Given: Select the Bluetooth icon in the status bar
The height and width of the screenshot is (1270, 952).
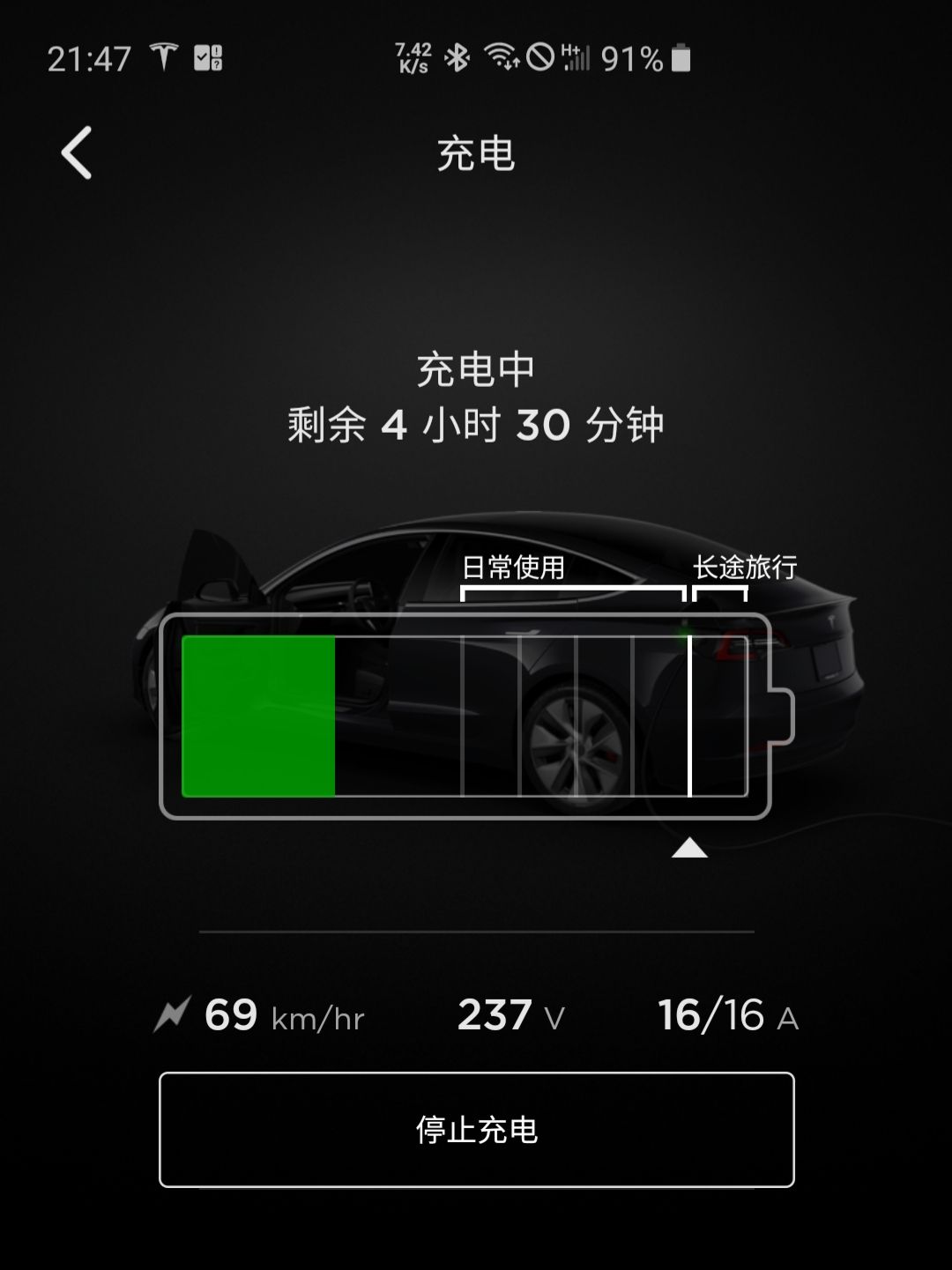Looking at the screenshot, I should pos(457,56).
